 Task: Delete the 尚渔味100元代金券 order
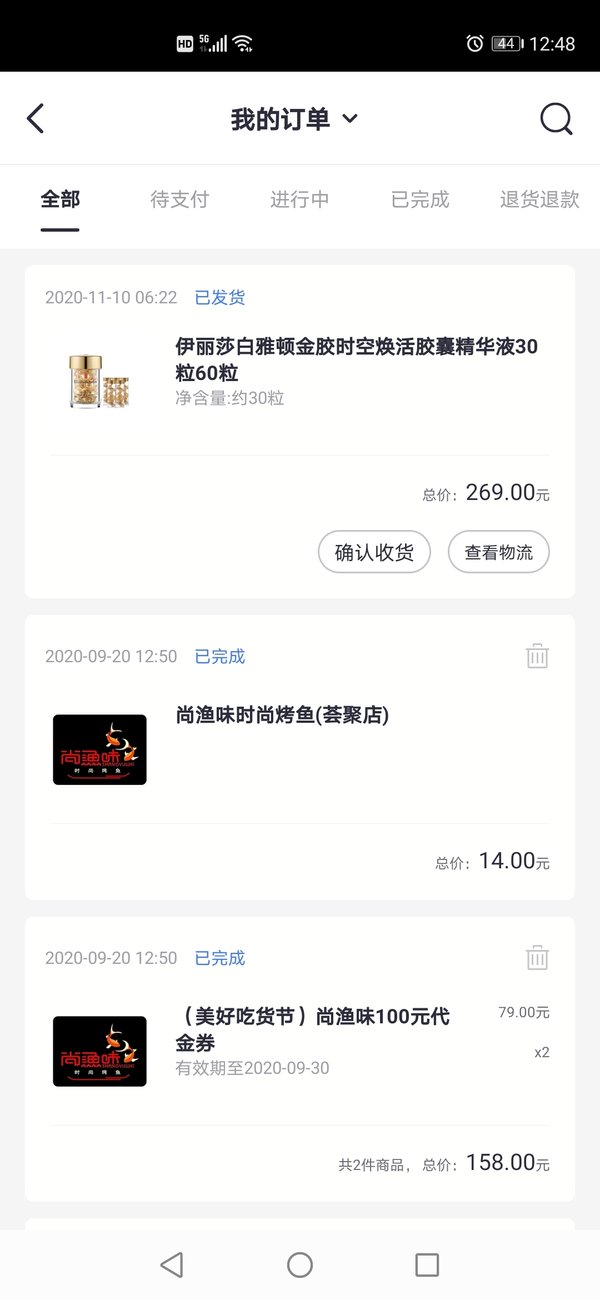[537, 958]
